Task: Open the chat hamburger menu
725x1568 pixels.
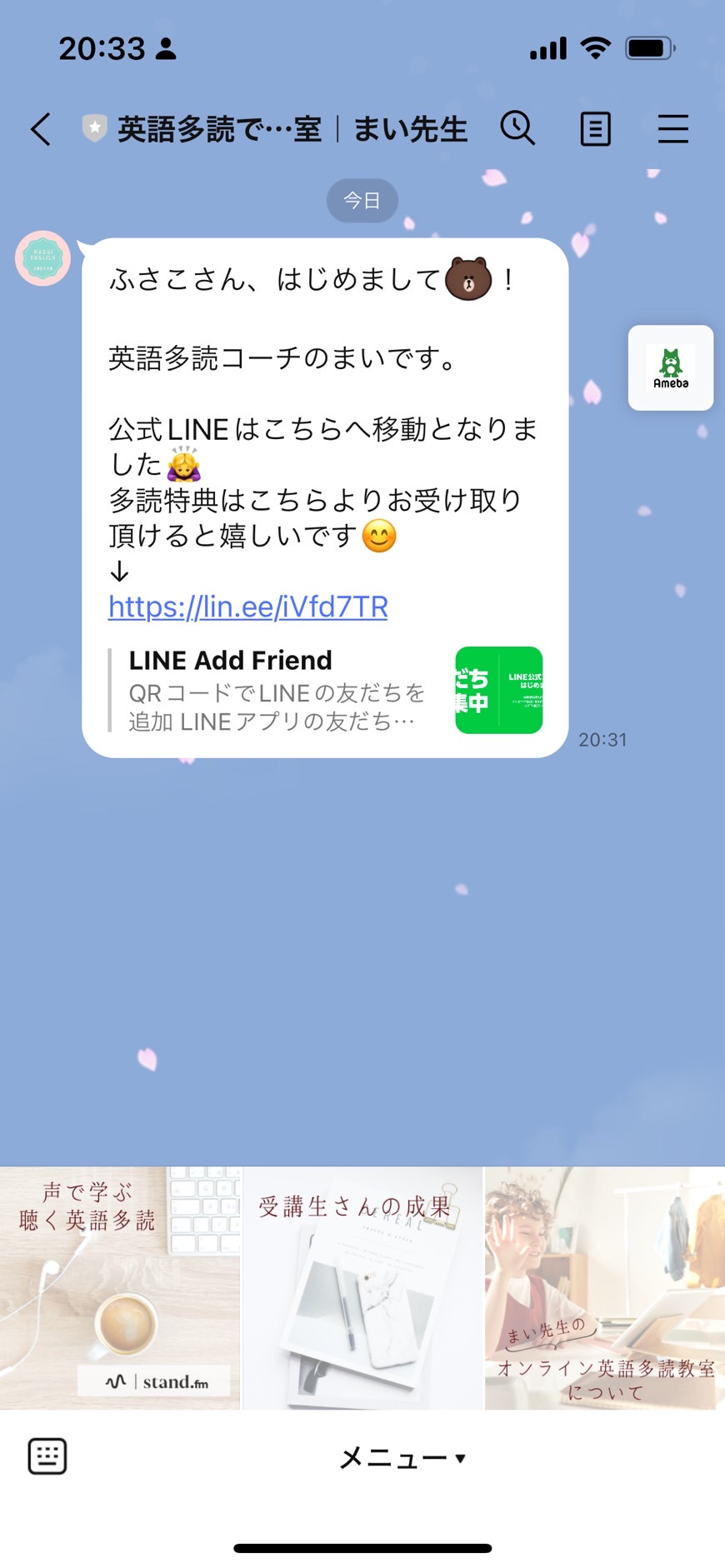Action: tap(672, 129)
